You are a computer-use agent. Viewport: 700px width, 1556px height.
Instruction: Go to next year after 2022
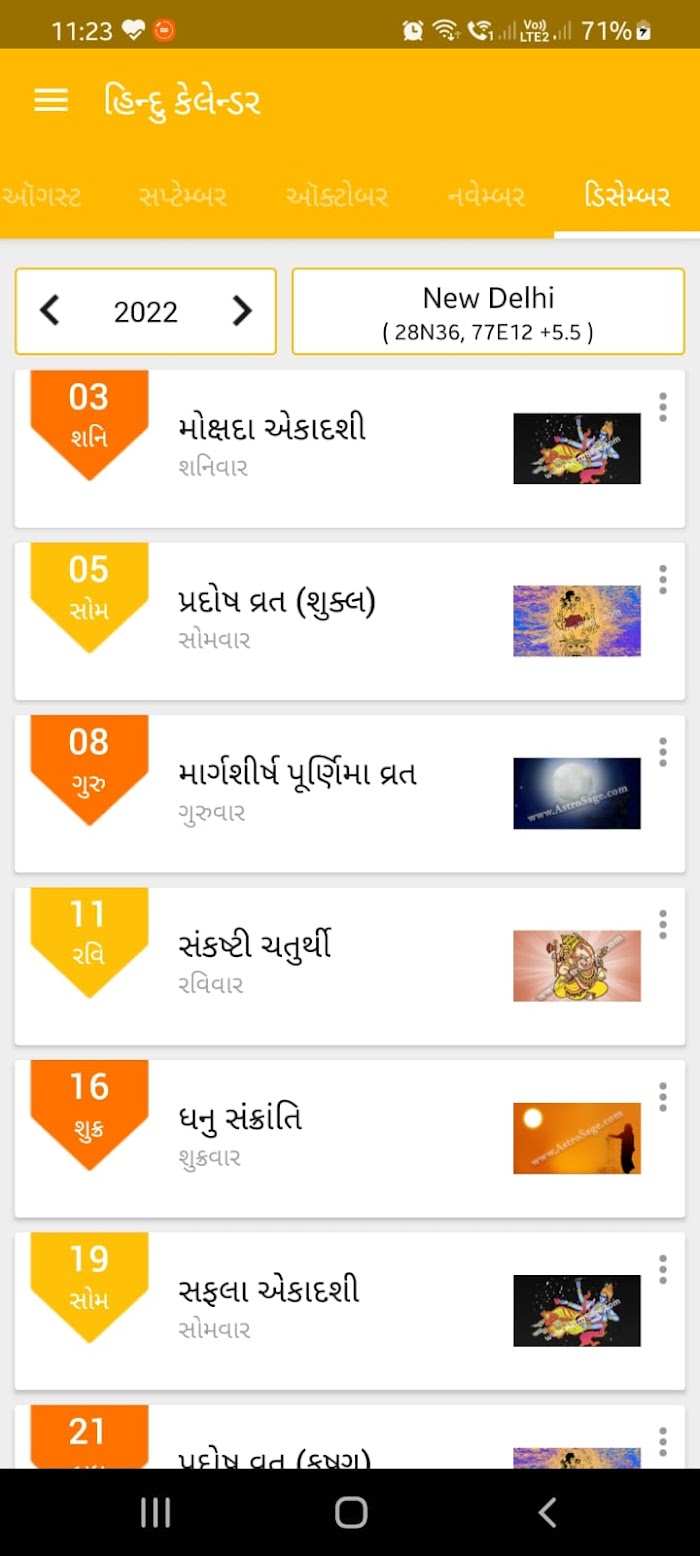click(x=242, y=311)
